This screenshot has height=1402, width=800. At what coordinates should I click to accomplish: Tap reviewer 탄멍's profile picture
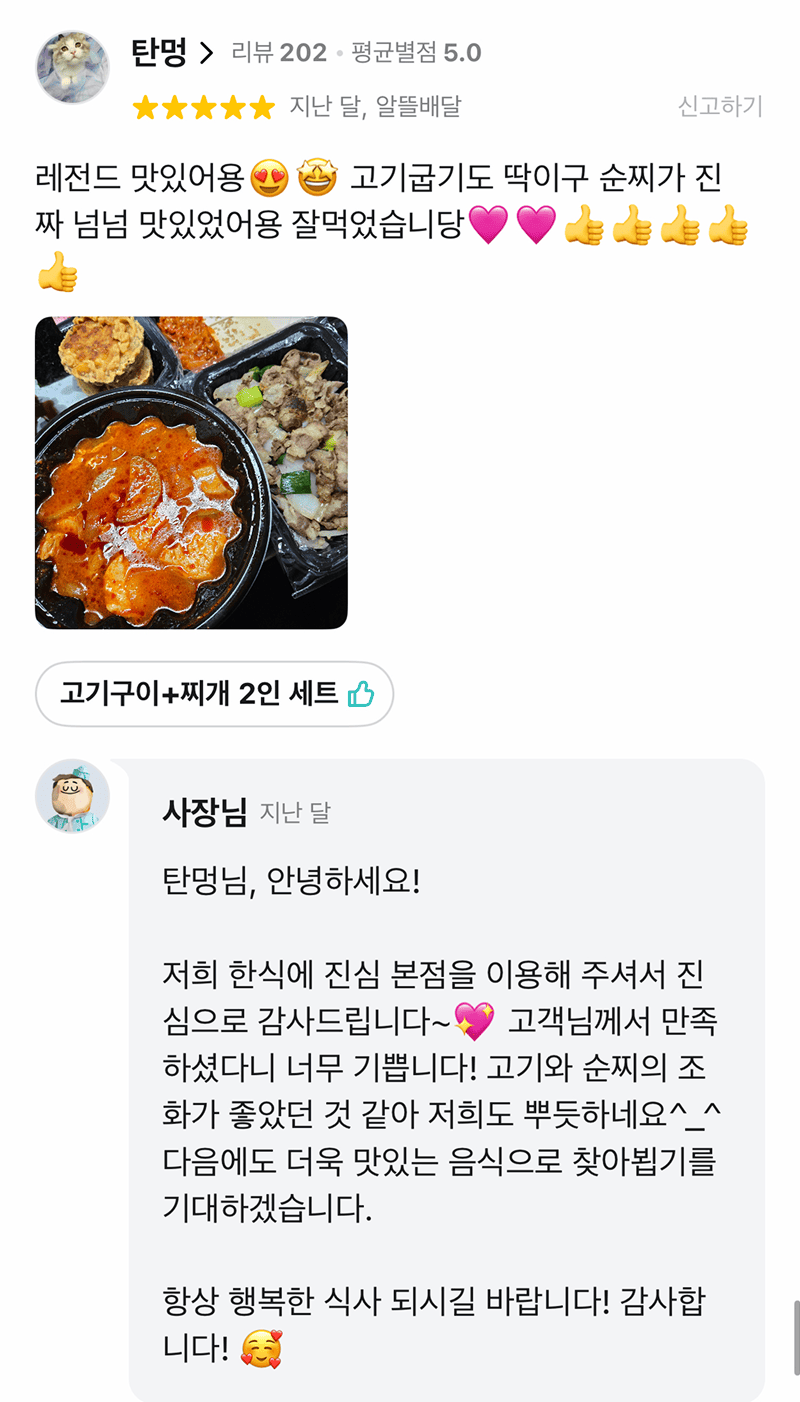point(71,68)
